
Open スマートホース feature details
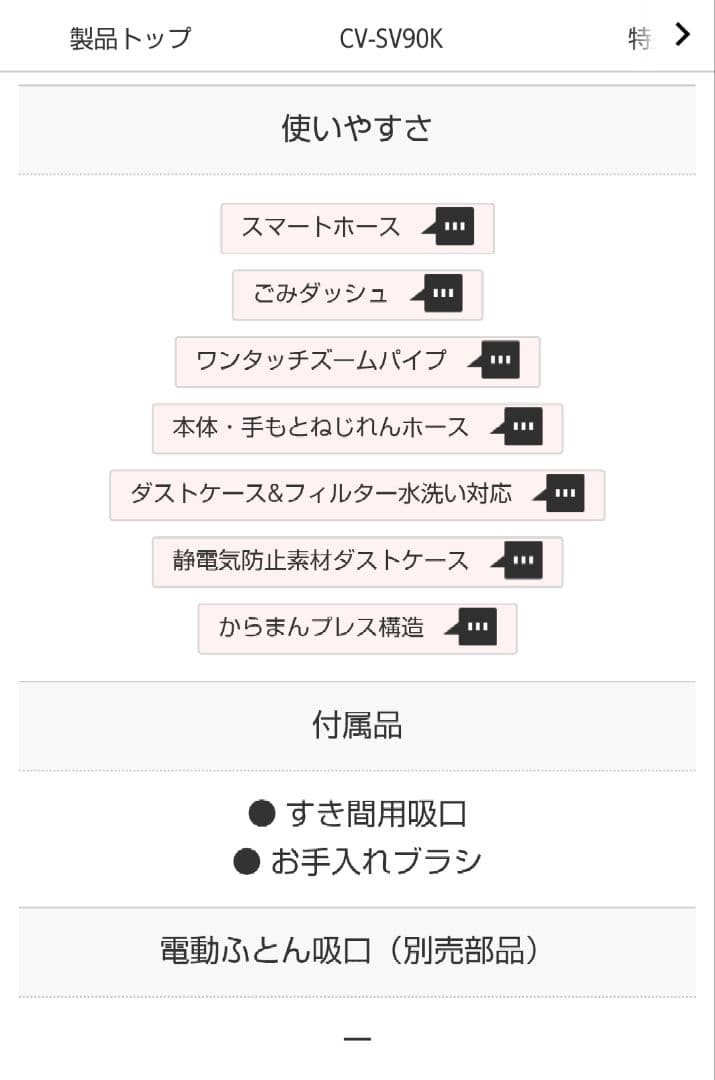coord(357,228)
